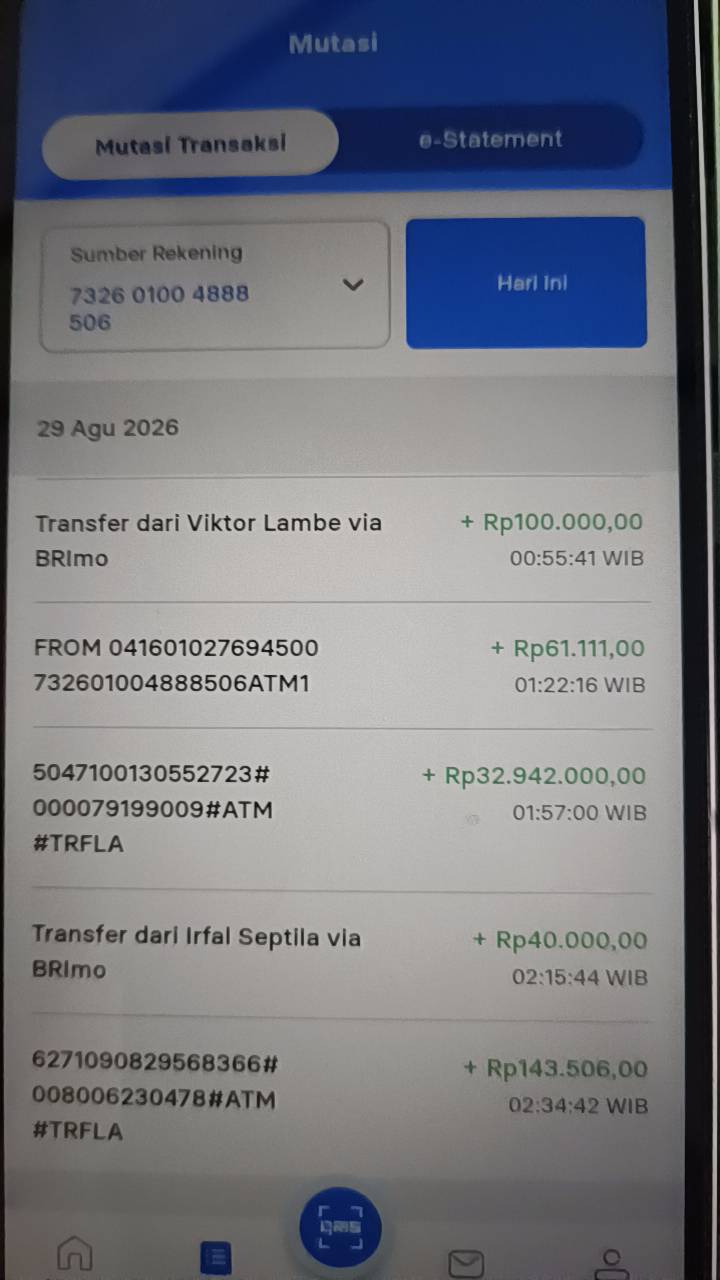Open the Rp61.111,00 transaction entry
This screenshot has height=1280, width=720.
[x=340, y=666]
